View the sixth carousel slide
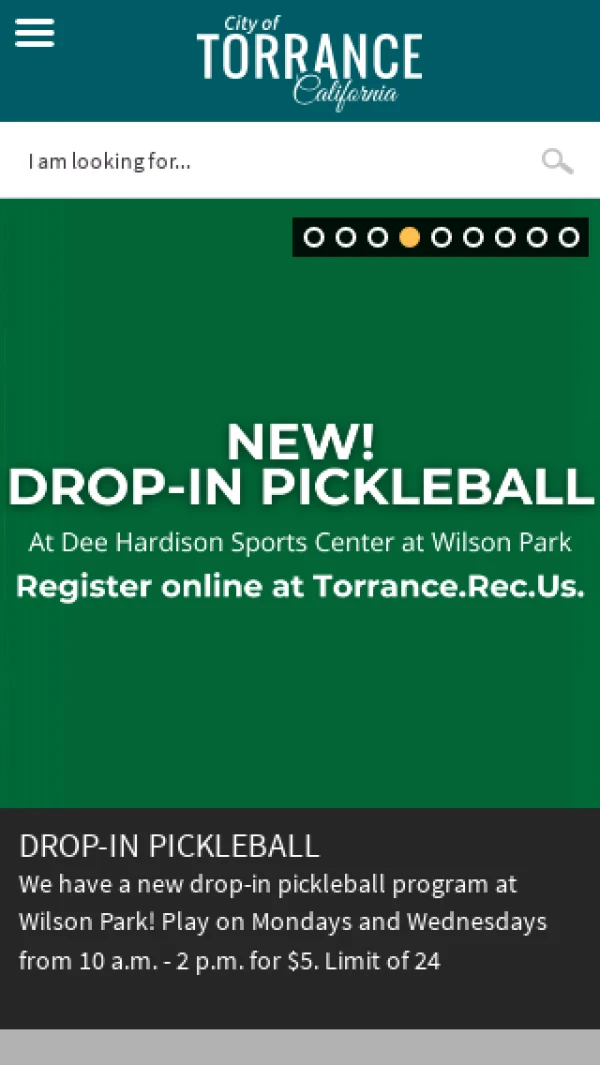This screenshot has width=600, height=1065. tap(473, 237)
